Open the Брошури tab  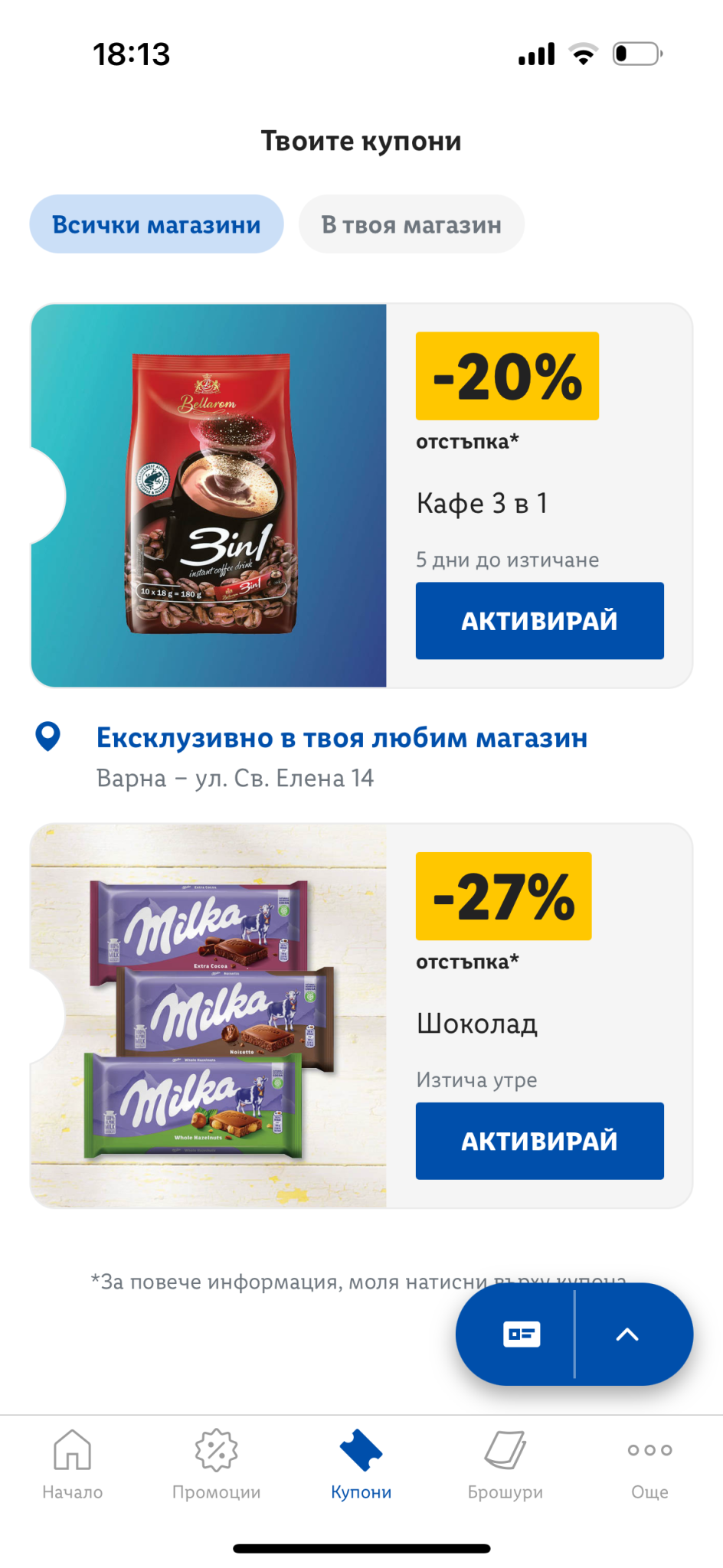tap(505, 1464)
